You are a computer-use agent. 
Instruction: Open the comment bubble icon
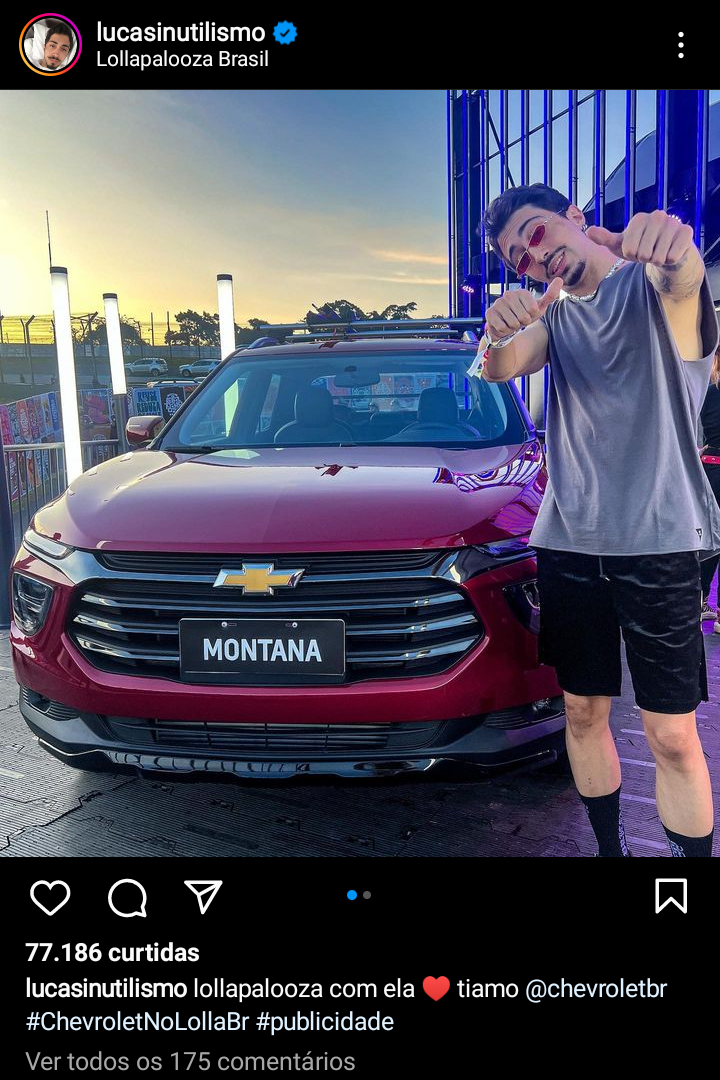click(127, 897)
